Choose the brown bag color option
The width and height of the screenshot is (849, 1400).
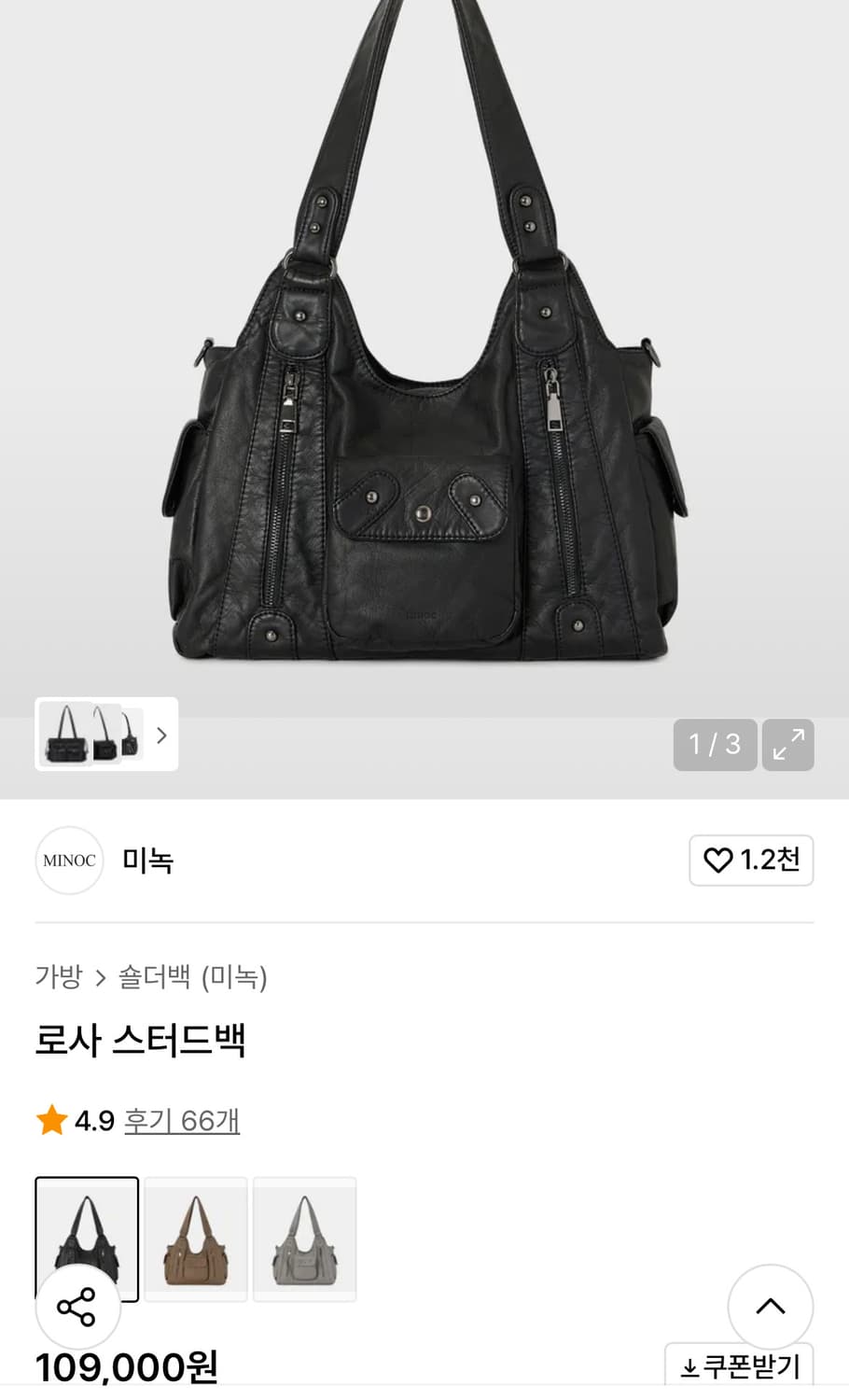pos(196,1239)
